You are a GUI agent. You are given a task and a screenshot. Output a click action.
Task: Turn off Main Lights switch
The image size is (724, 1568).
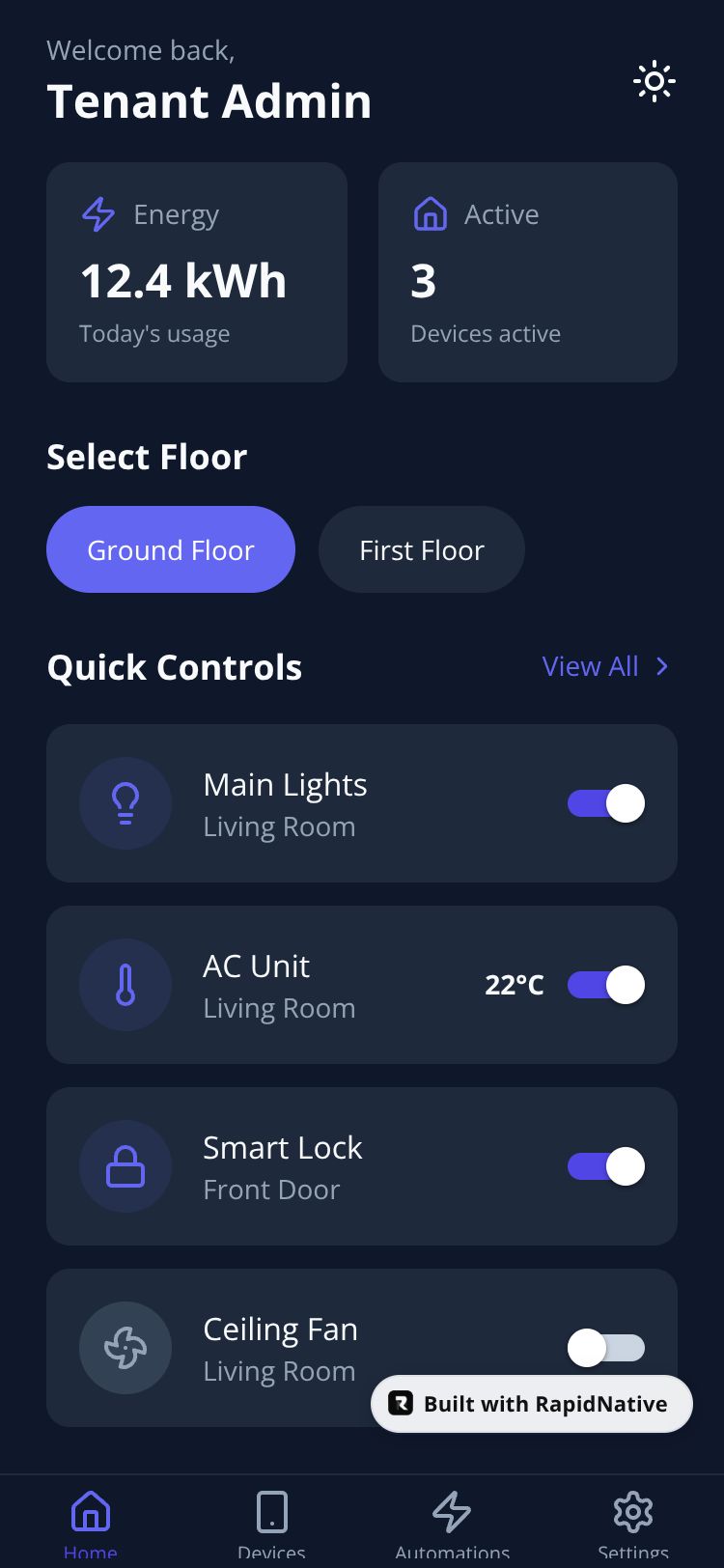pos(606,803)
